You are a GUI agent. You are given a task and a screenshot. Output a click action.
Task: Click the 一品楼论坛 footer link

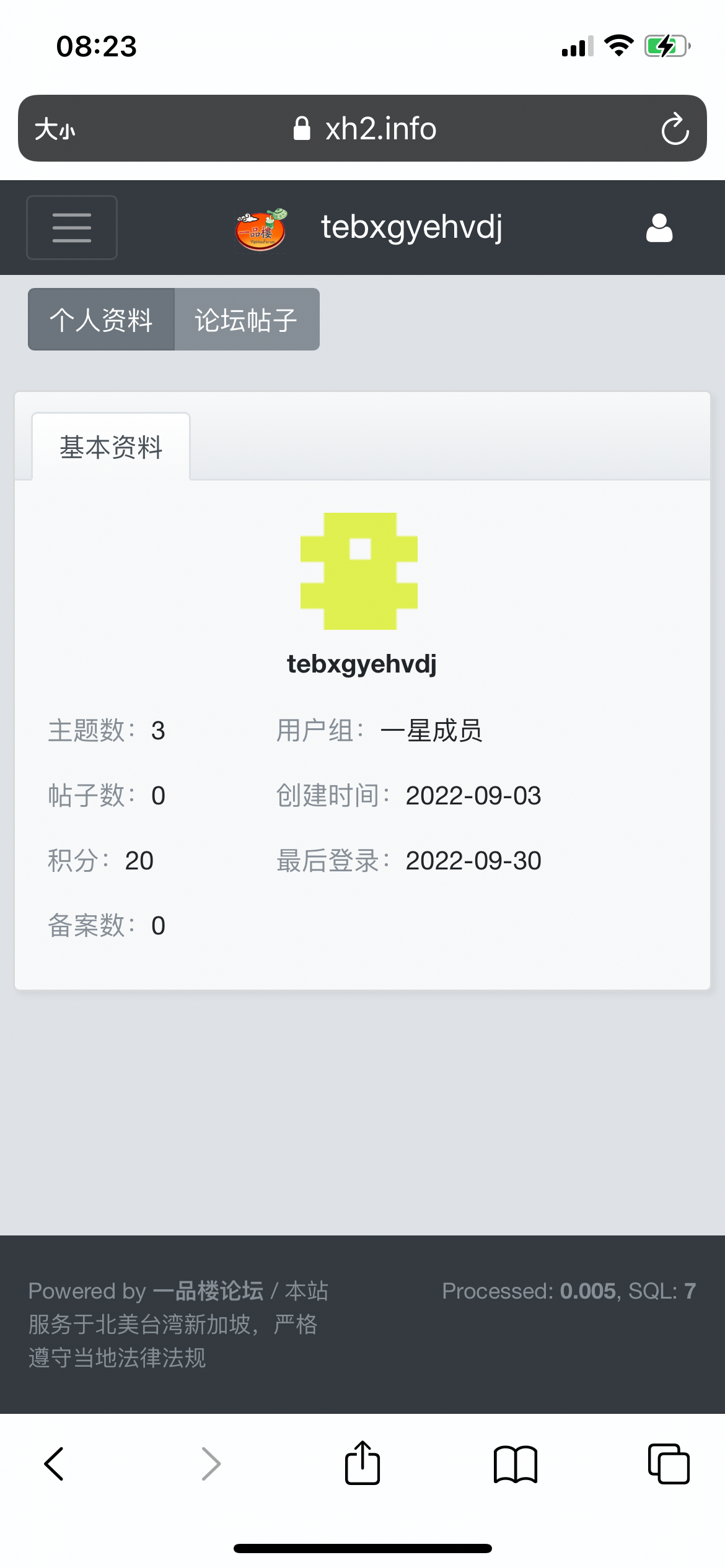click(209, 1291)
